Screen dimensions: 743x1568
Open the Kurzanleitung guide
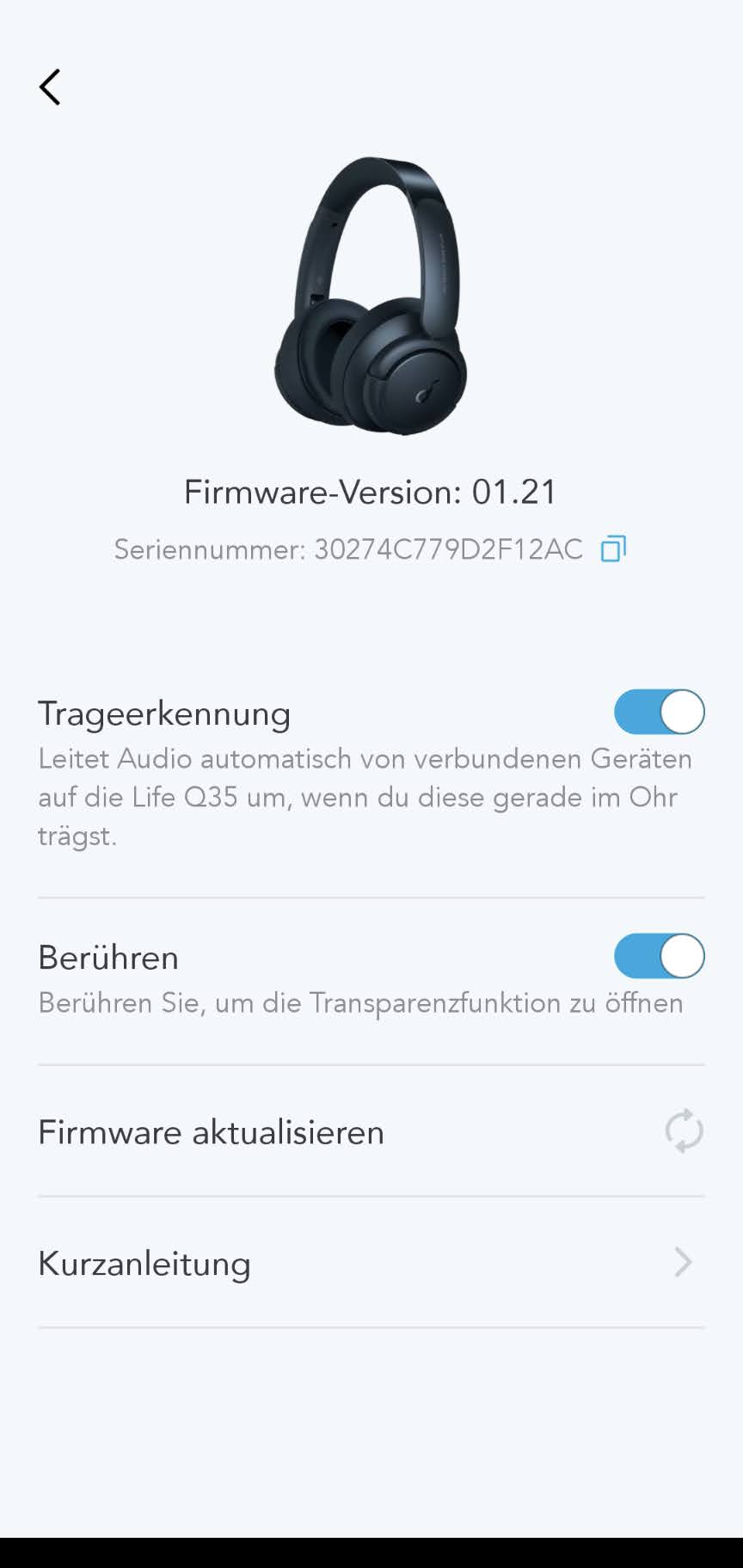[370, 1263]
